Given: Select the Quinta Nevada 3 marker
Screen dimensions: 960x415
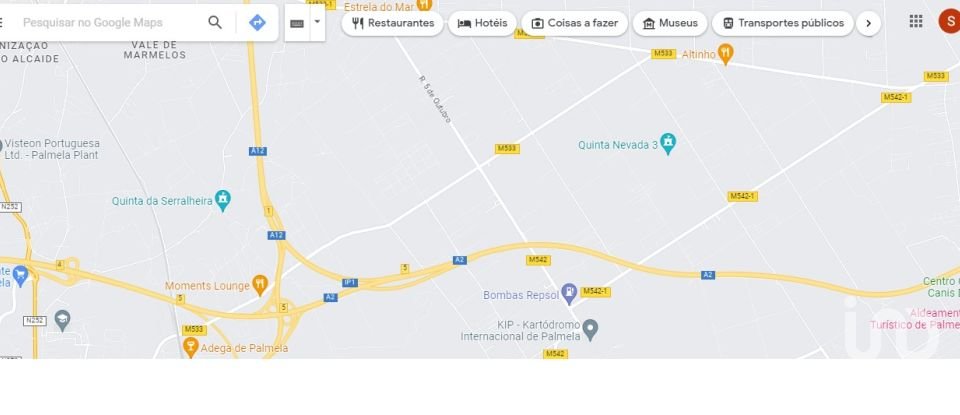Looking at the screenshot, I should tap(669, 144).
